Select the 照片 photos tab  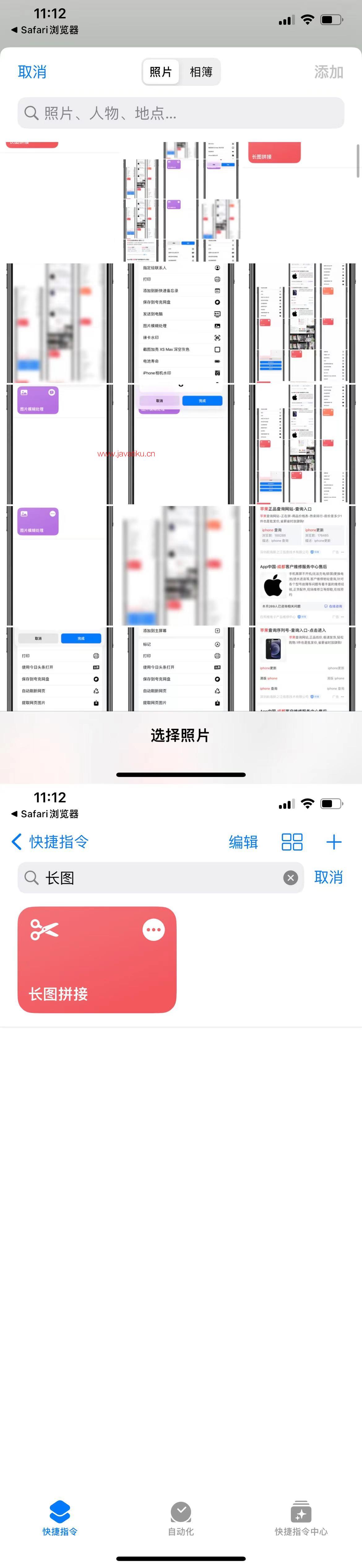[x=161, y=72]
